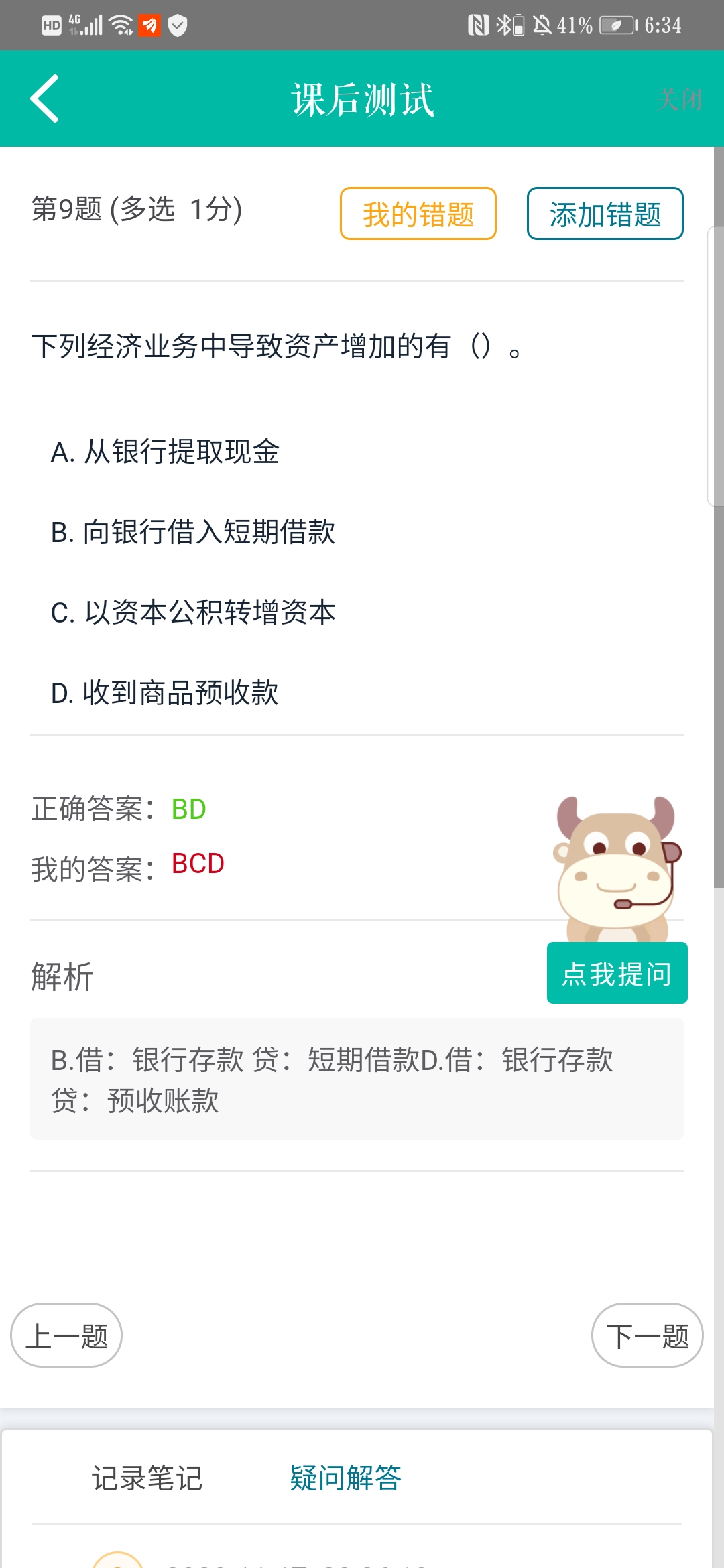Open 我的错题 list
The width and height of the screenshot is (724, 1568).
tap(418, 214)
